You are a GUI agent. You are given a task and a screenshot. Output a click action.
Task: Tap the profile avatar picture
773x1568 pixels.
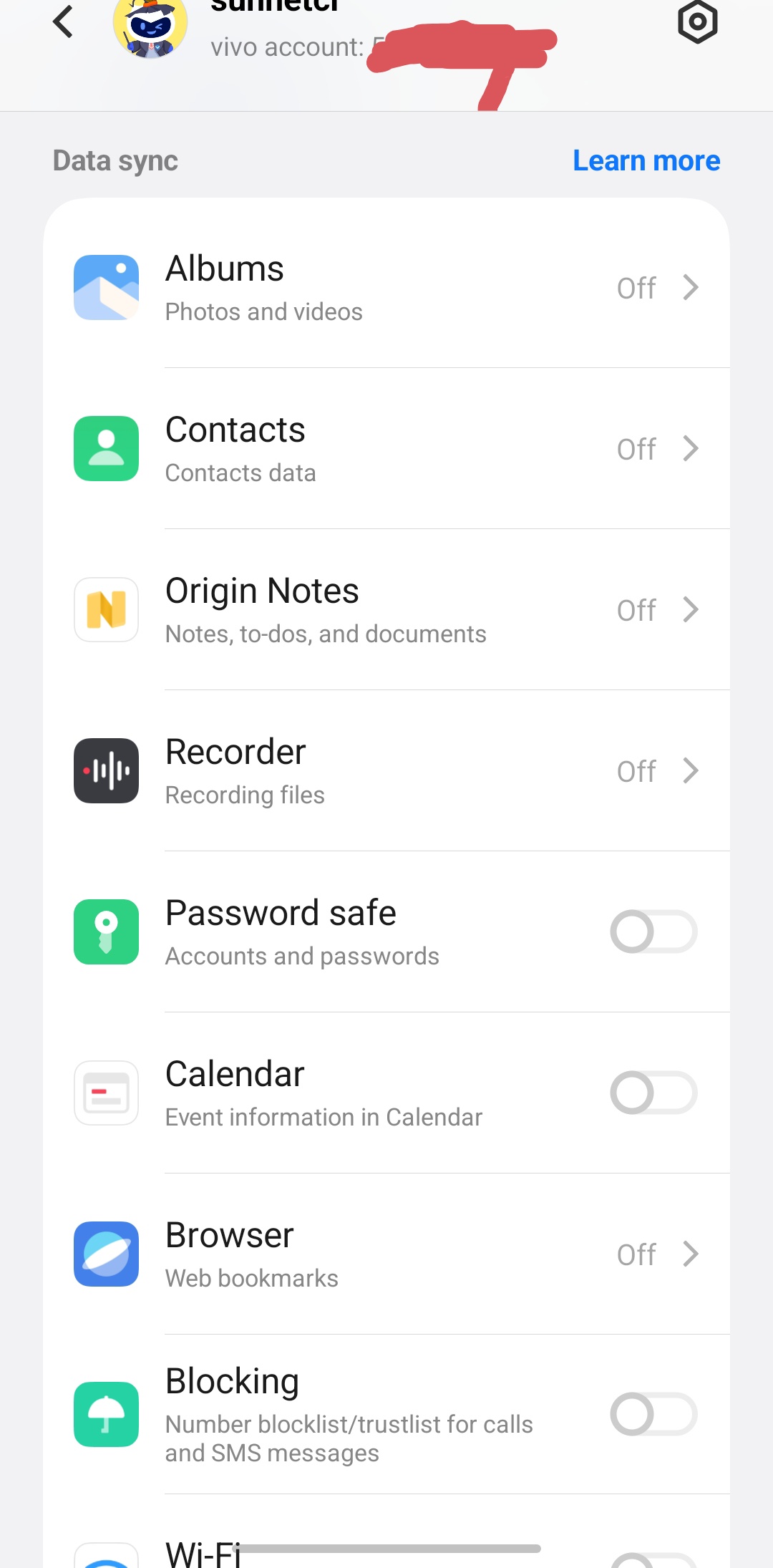[x=150, y=27]
